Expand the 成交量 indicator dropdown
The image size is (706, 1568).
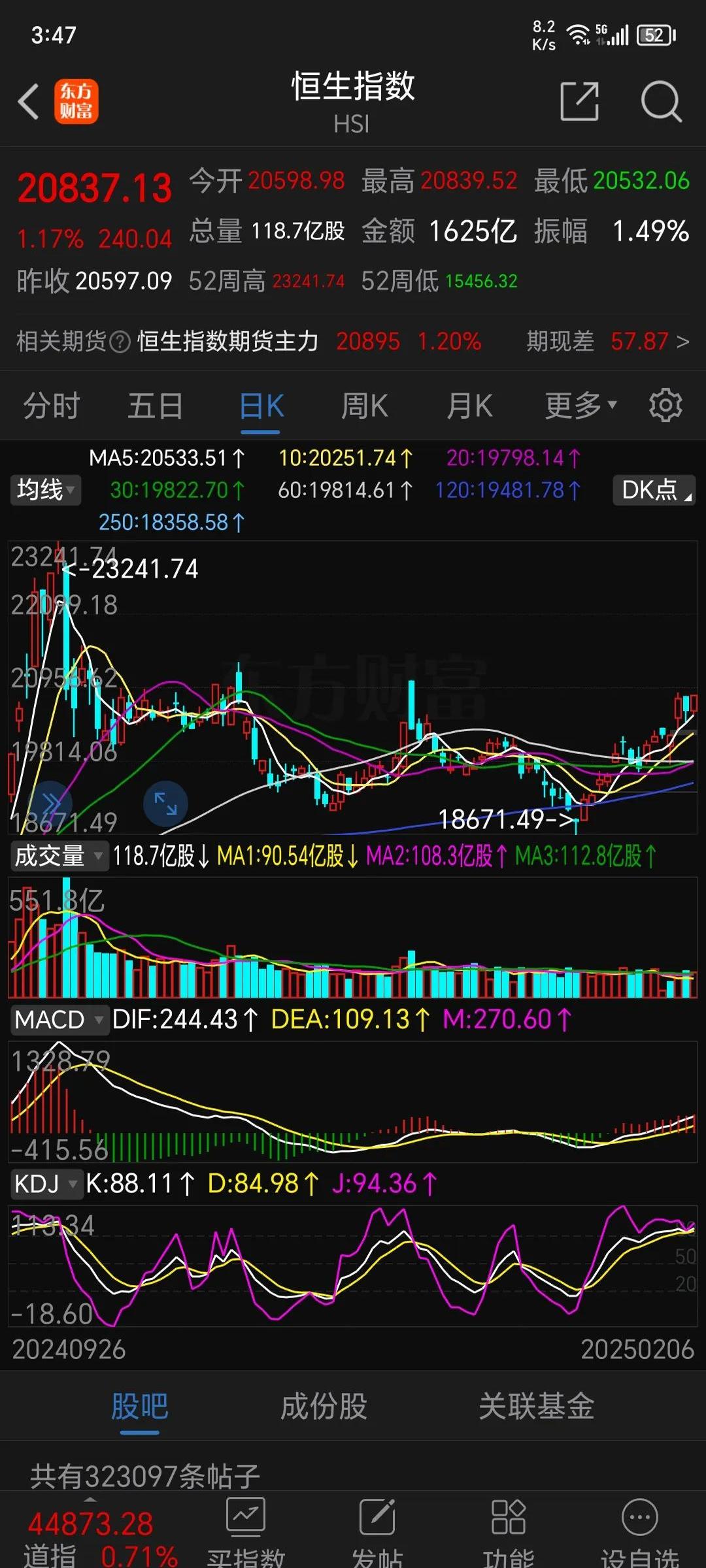(58, 856)
